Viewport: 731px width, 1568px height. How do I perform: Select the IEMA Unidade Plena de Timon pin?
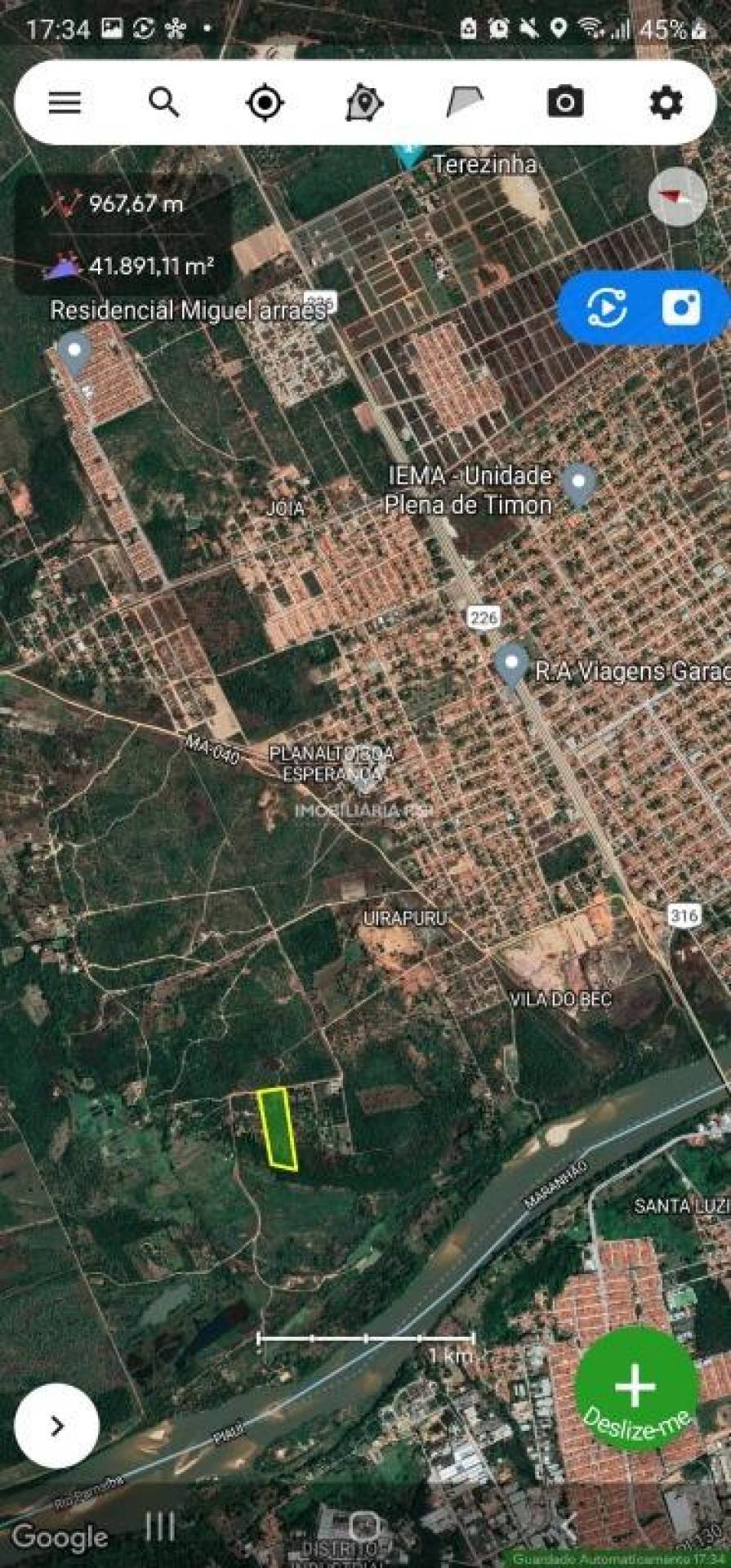coord(579,485)
